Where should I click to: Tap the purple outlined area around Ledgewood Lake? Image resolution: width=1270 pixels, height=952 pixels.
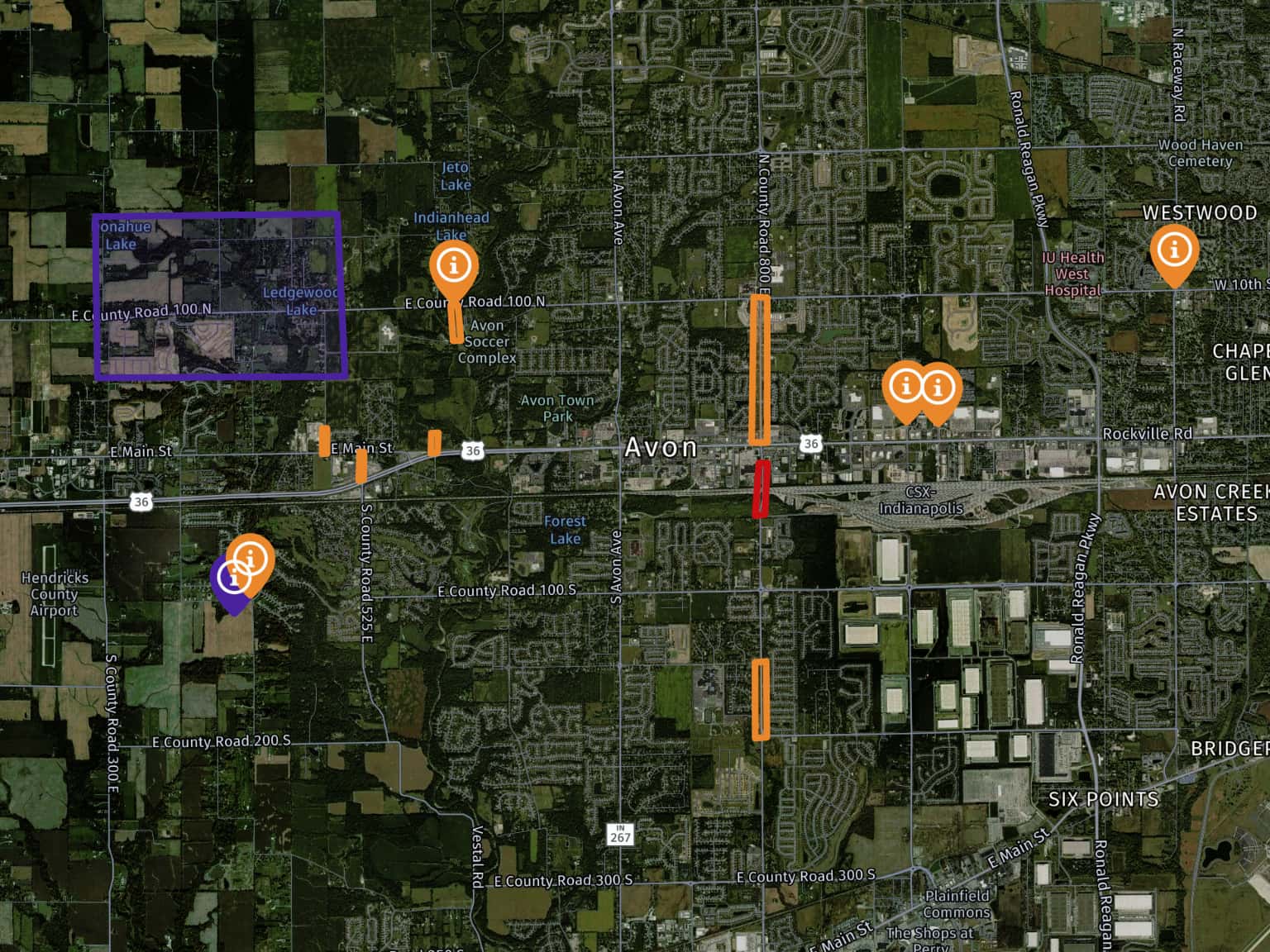coord(218,295)
